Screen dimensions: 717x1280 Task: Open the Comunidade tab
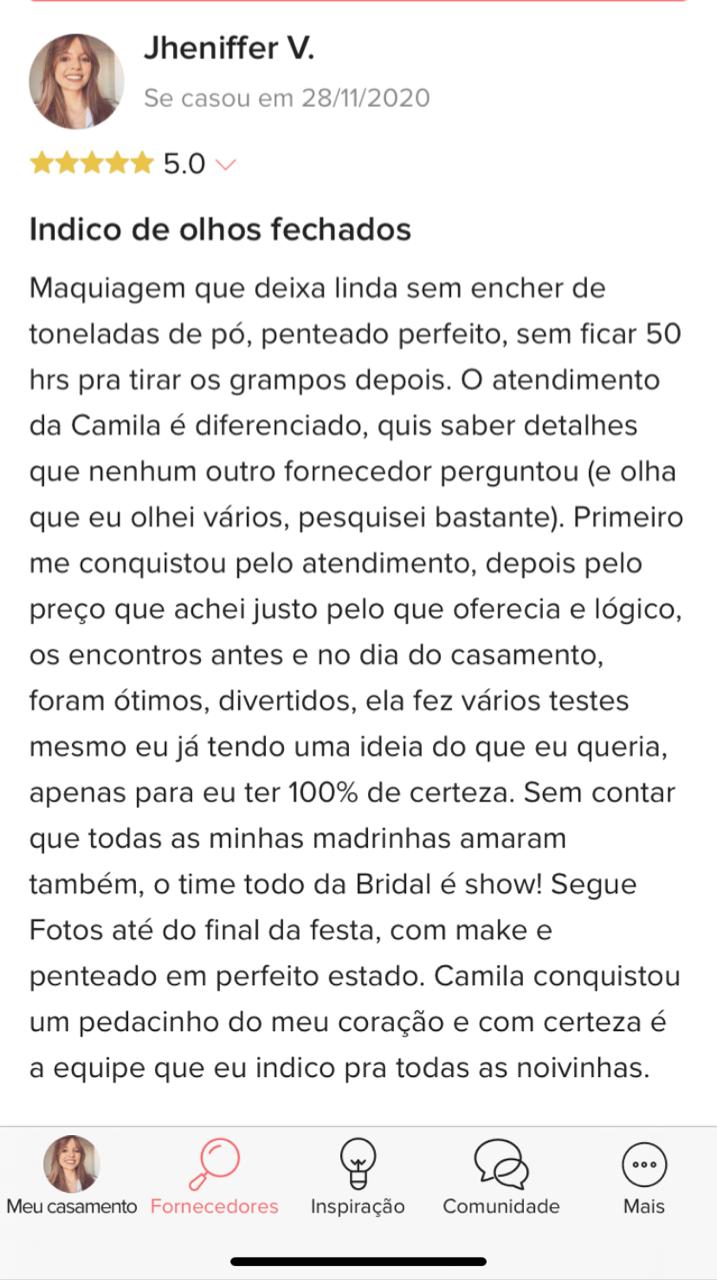click(500, 1177)
